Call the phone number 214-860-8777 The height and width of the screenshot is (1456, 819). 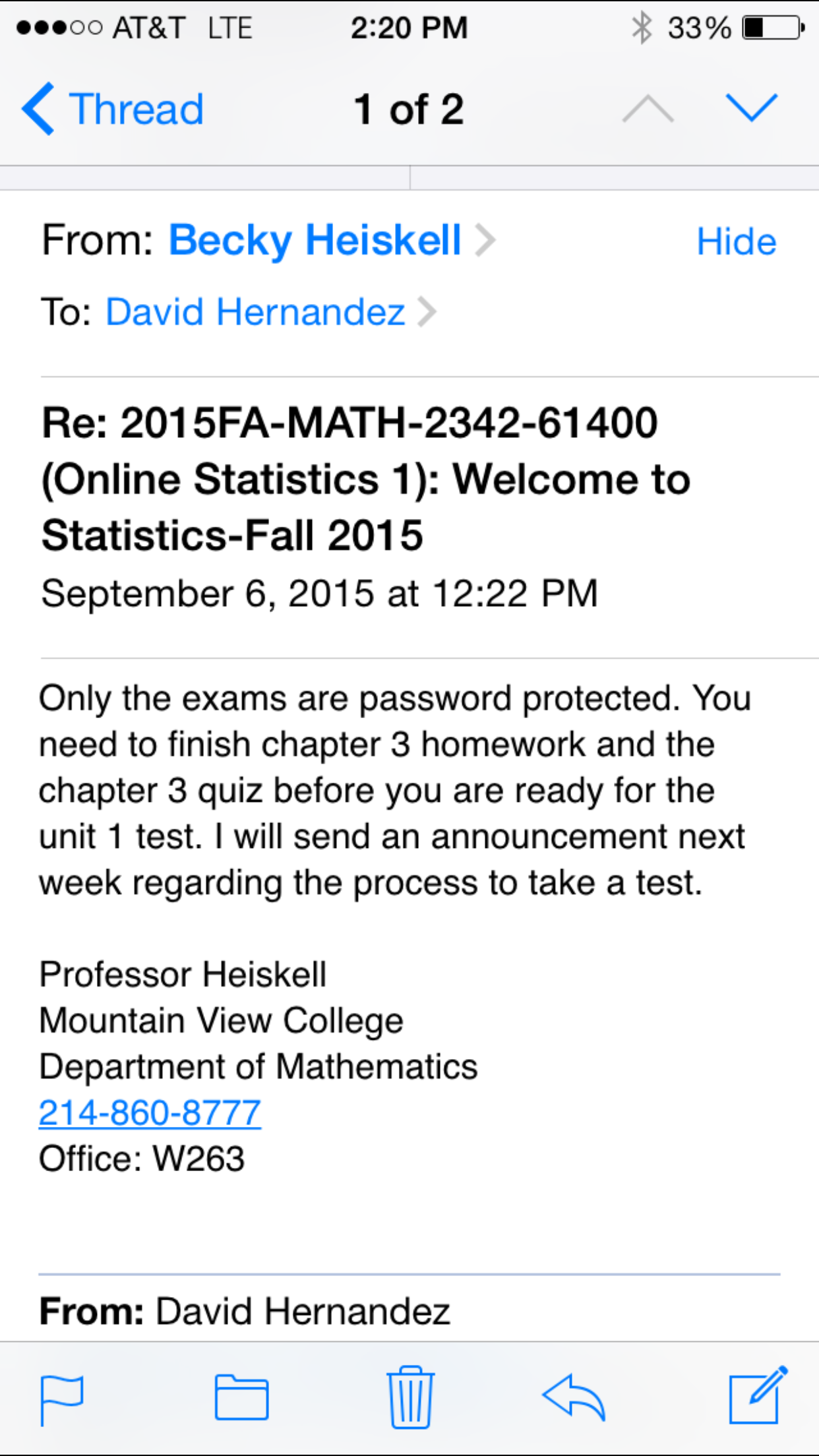pos(150,1113)
